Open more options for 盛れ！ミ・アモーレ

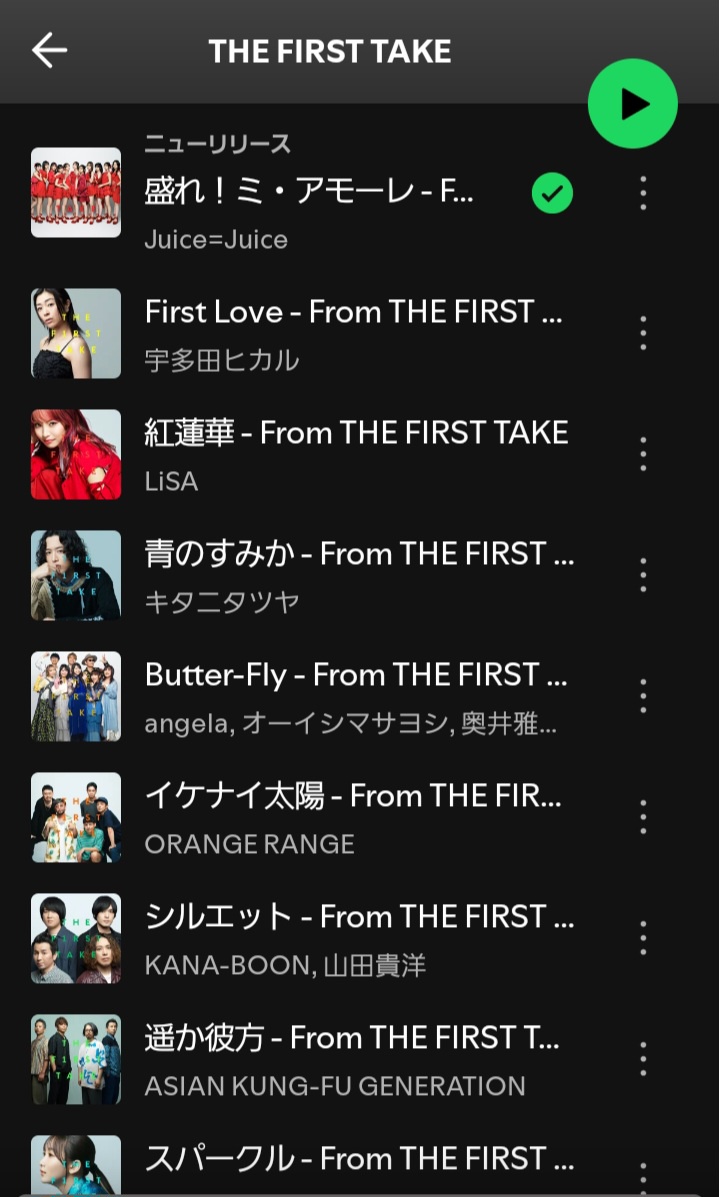coord(643,193)
